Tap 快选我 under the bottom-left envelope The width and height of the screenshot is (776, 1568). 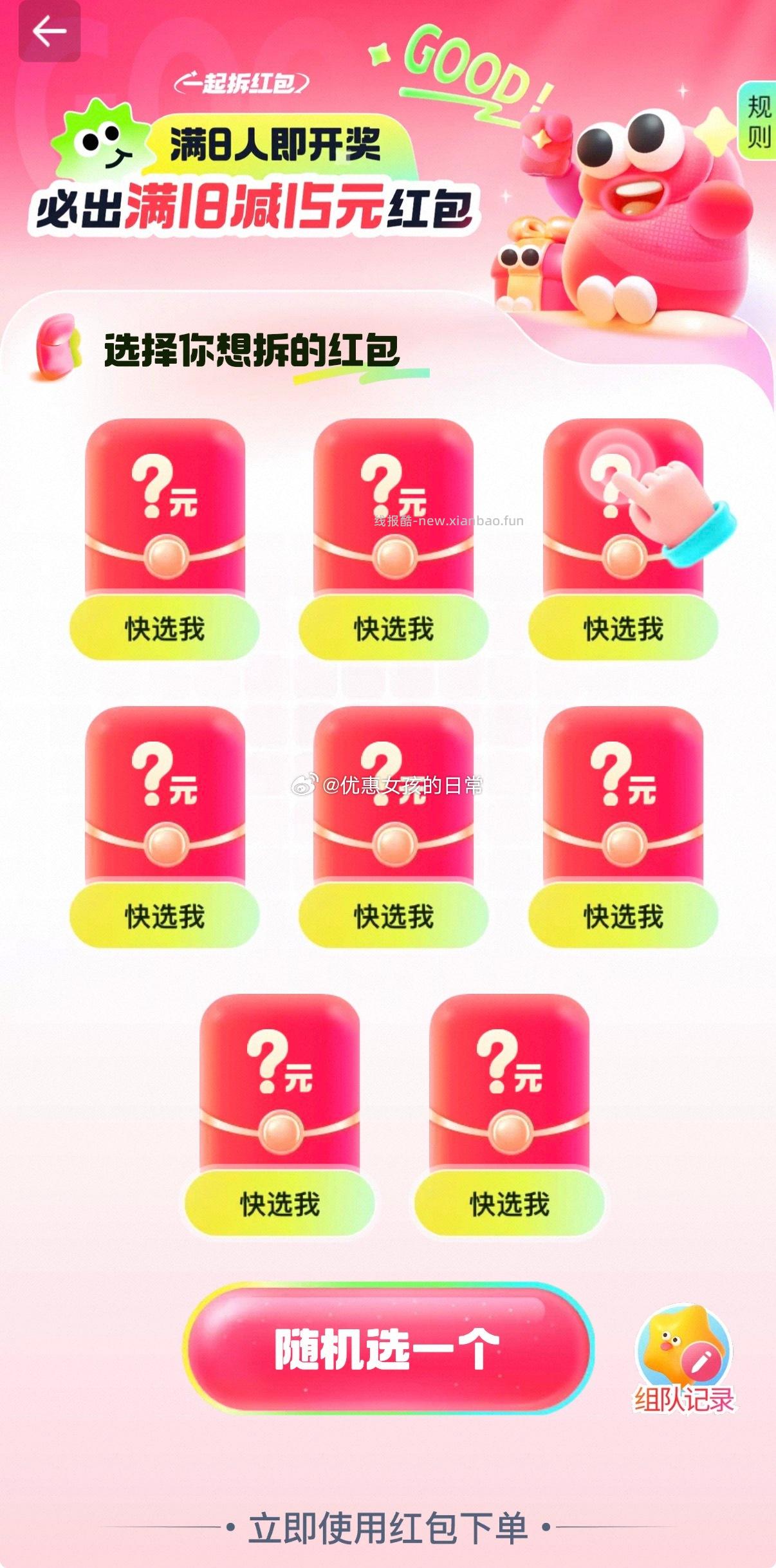click(278, 1204)
